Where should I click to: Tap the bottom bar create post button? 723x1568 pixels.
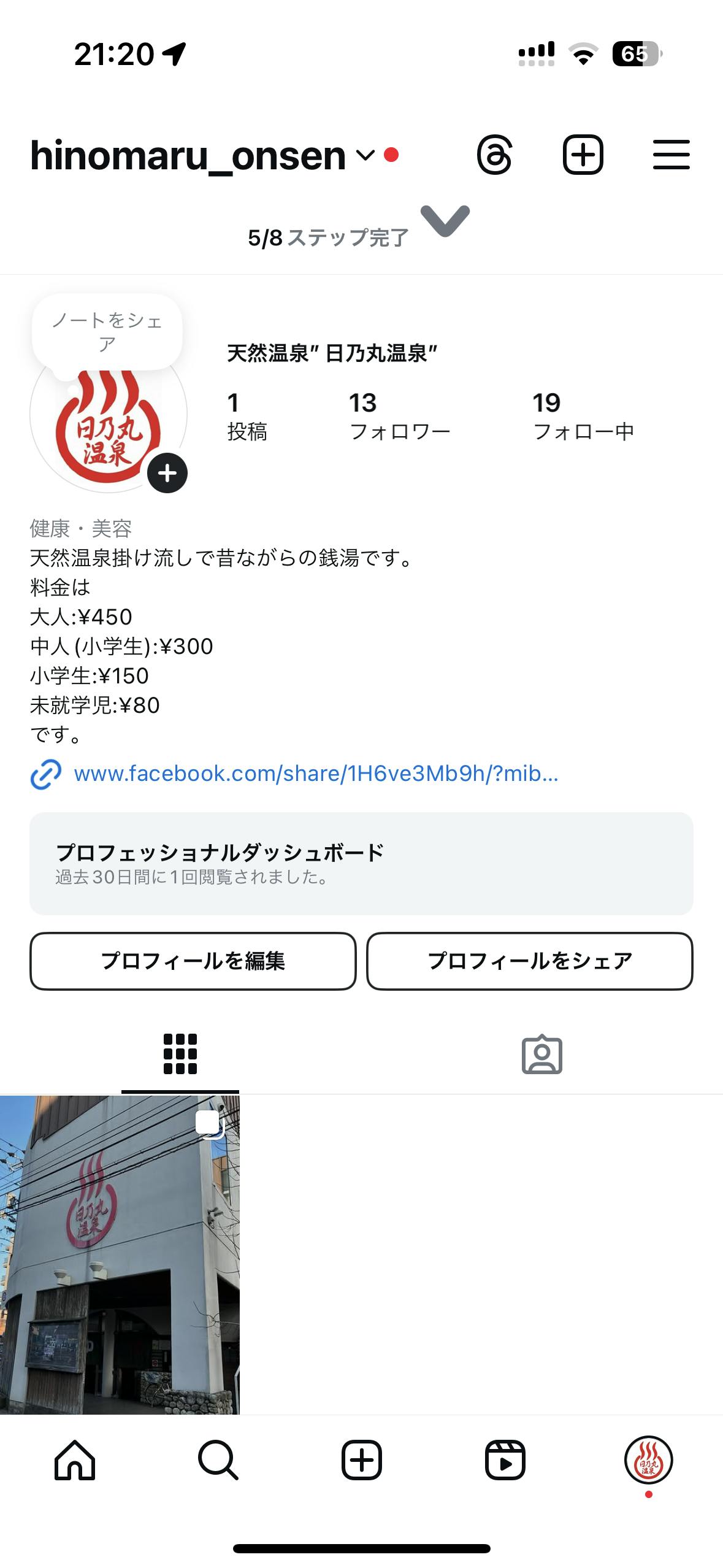[x=362, y=1460]
